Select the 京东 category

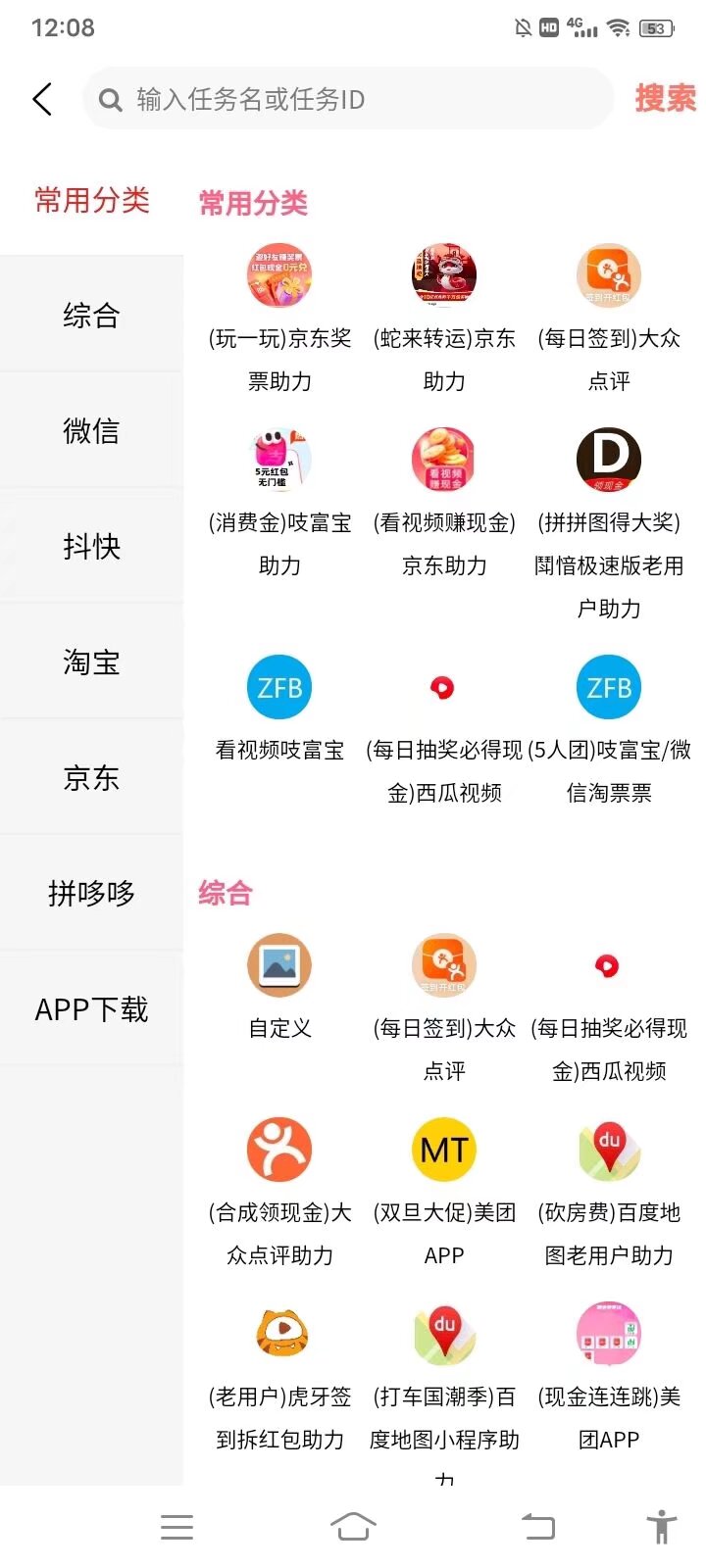(x=91, y=778)
